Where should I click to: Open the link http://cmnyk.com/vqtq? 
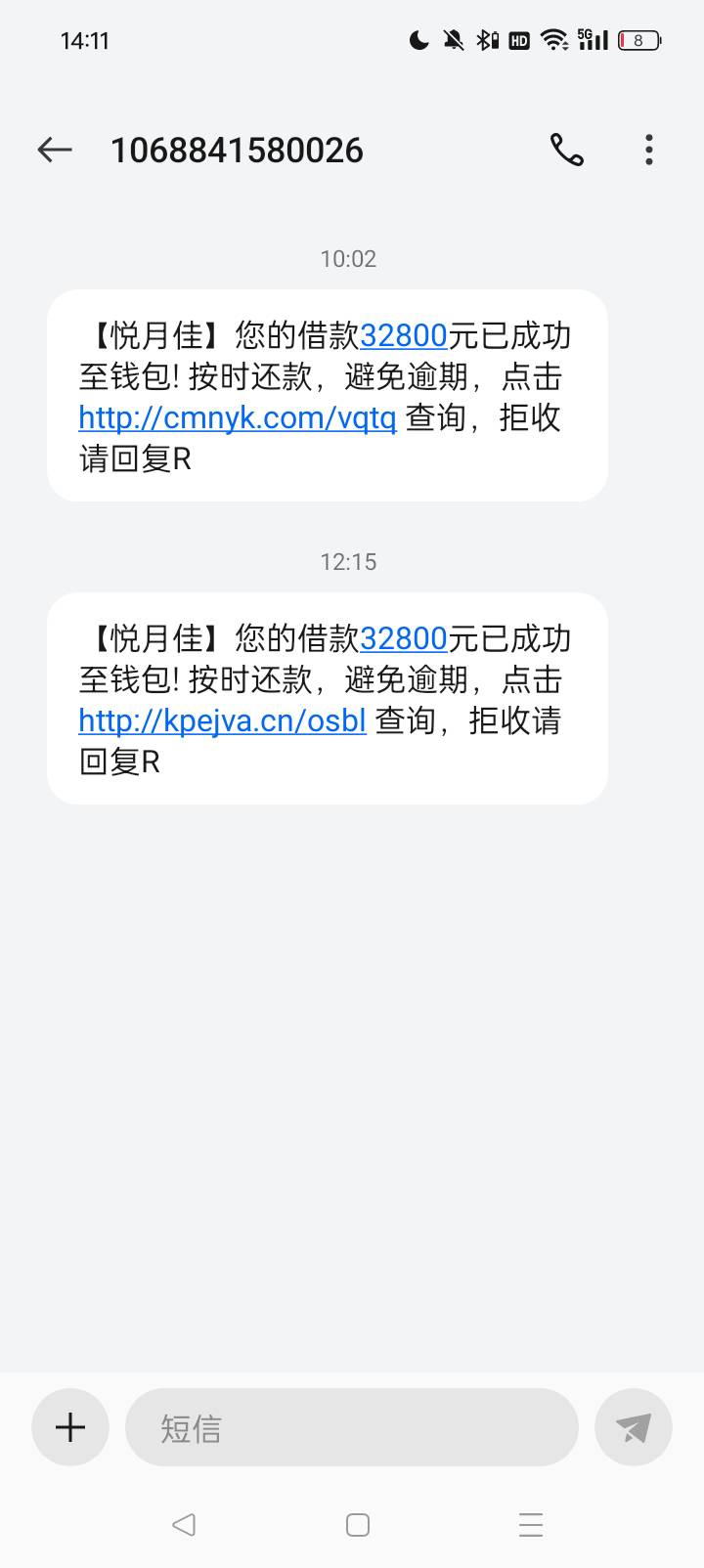point(238,418)
